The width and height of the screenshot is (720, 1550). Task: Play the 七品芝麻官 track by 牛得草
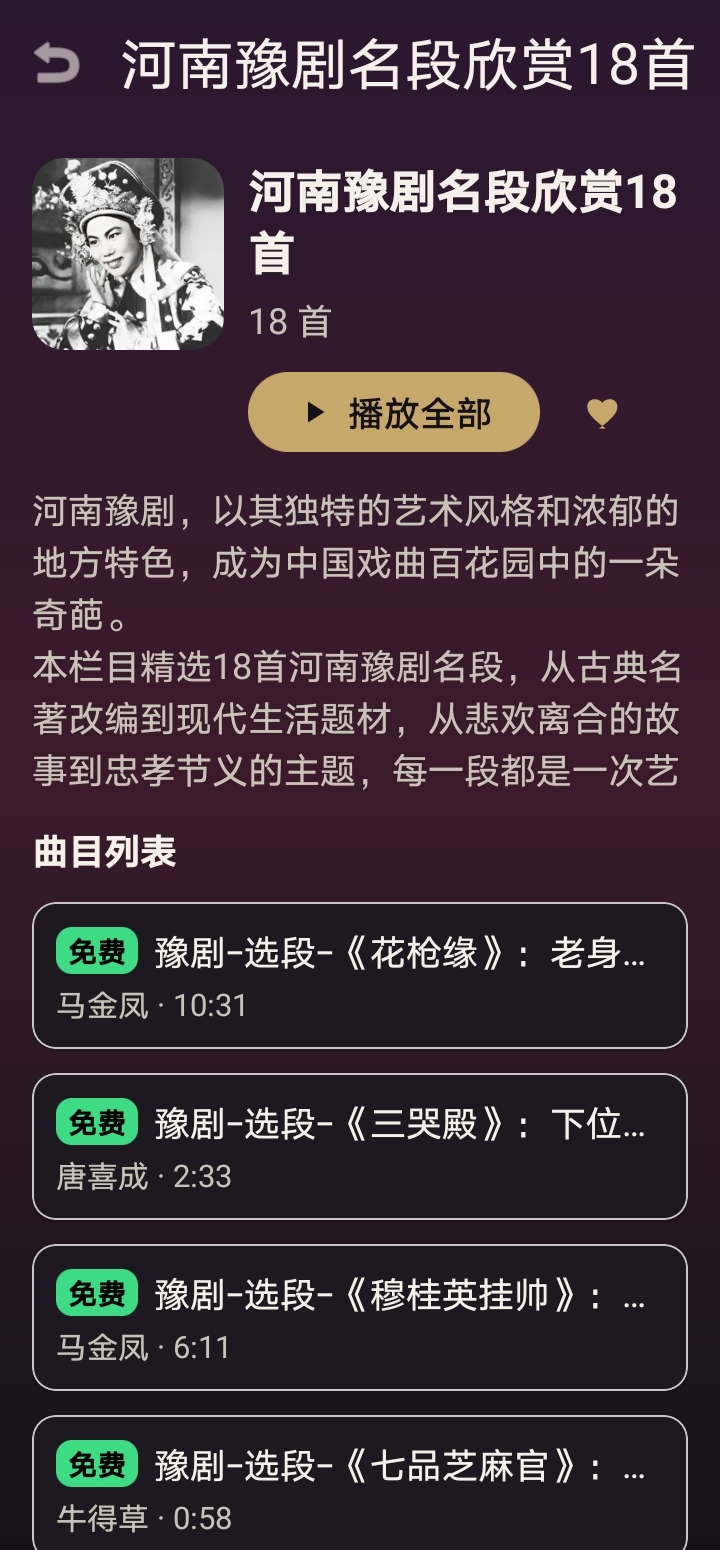[360, 1480]
